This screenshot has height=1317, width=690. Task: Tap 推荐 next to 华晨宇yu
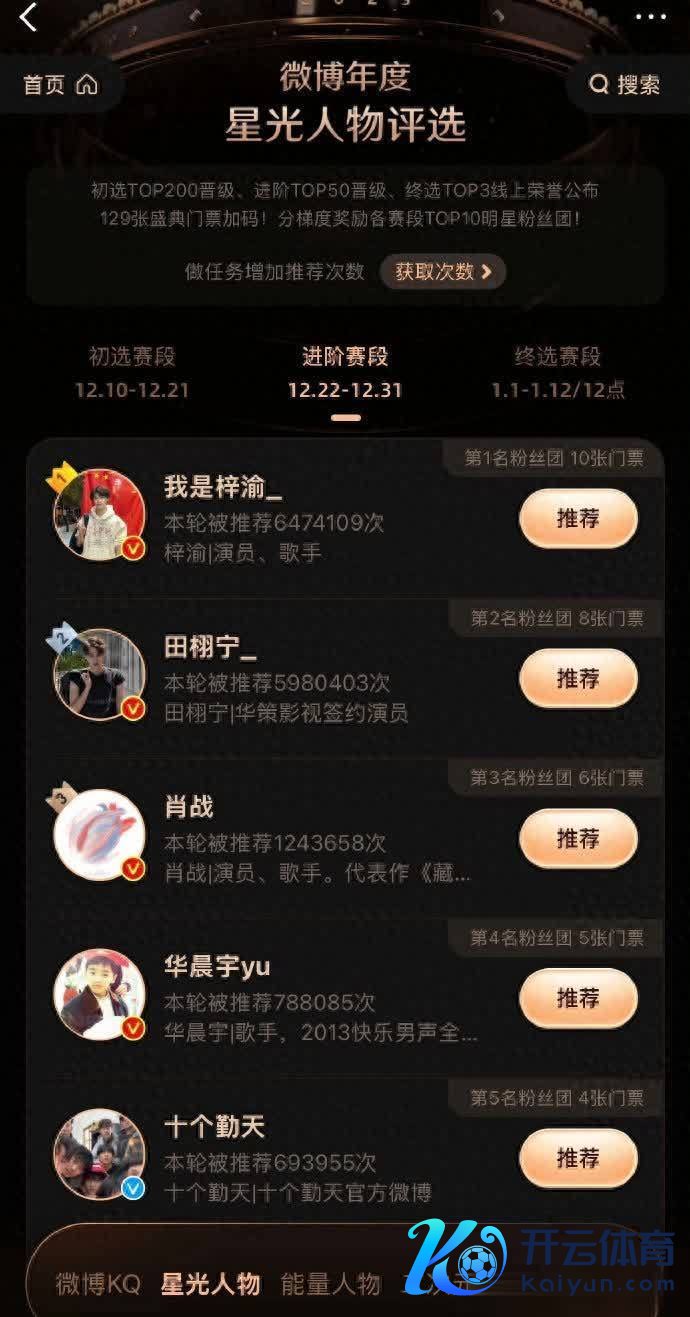coord(578,998)
